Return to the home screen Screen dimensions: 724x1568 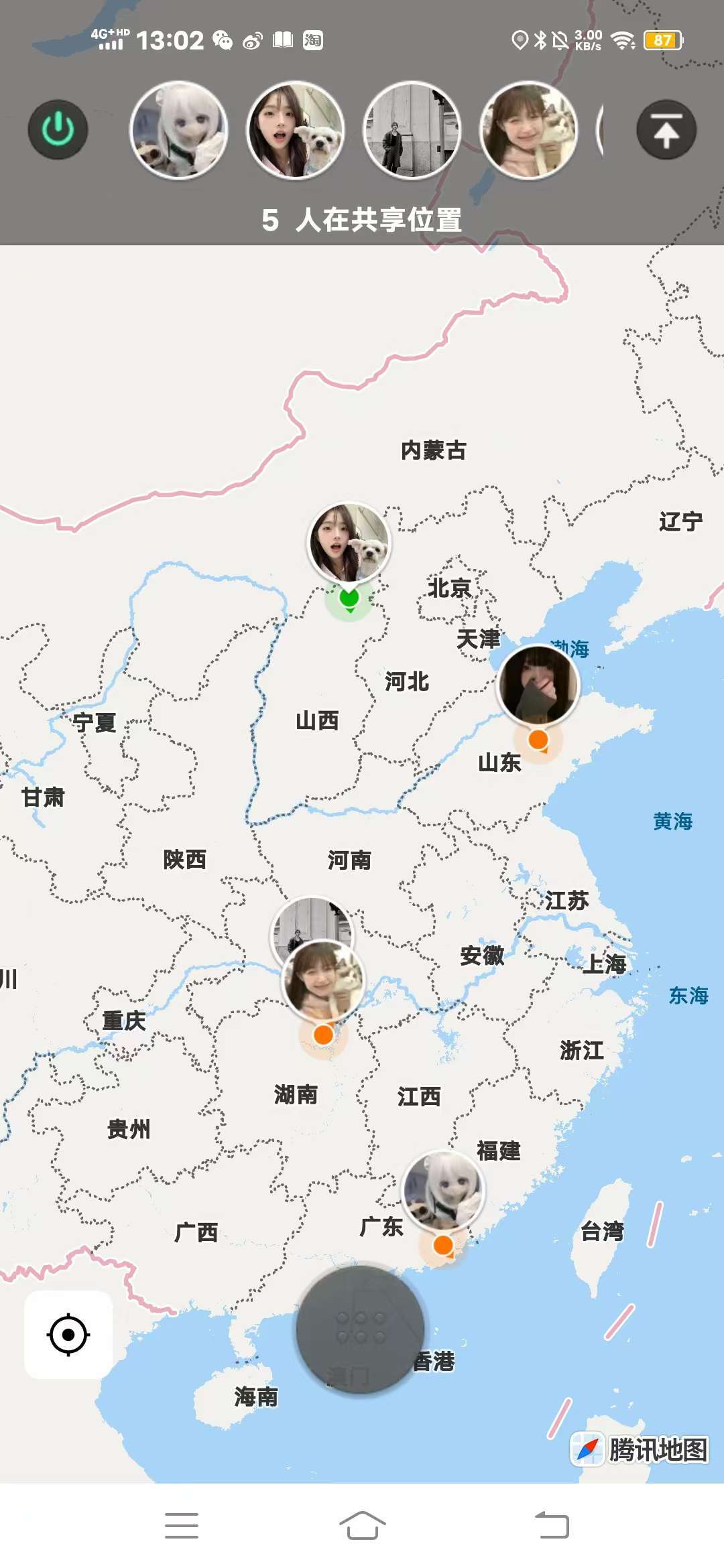[362, 1526]
